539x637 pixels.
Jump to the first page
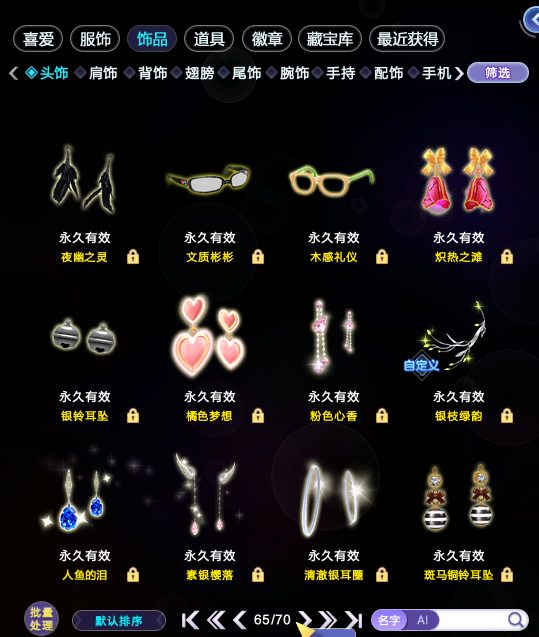(x=190, y=620)
